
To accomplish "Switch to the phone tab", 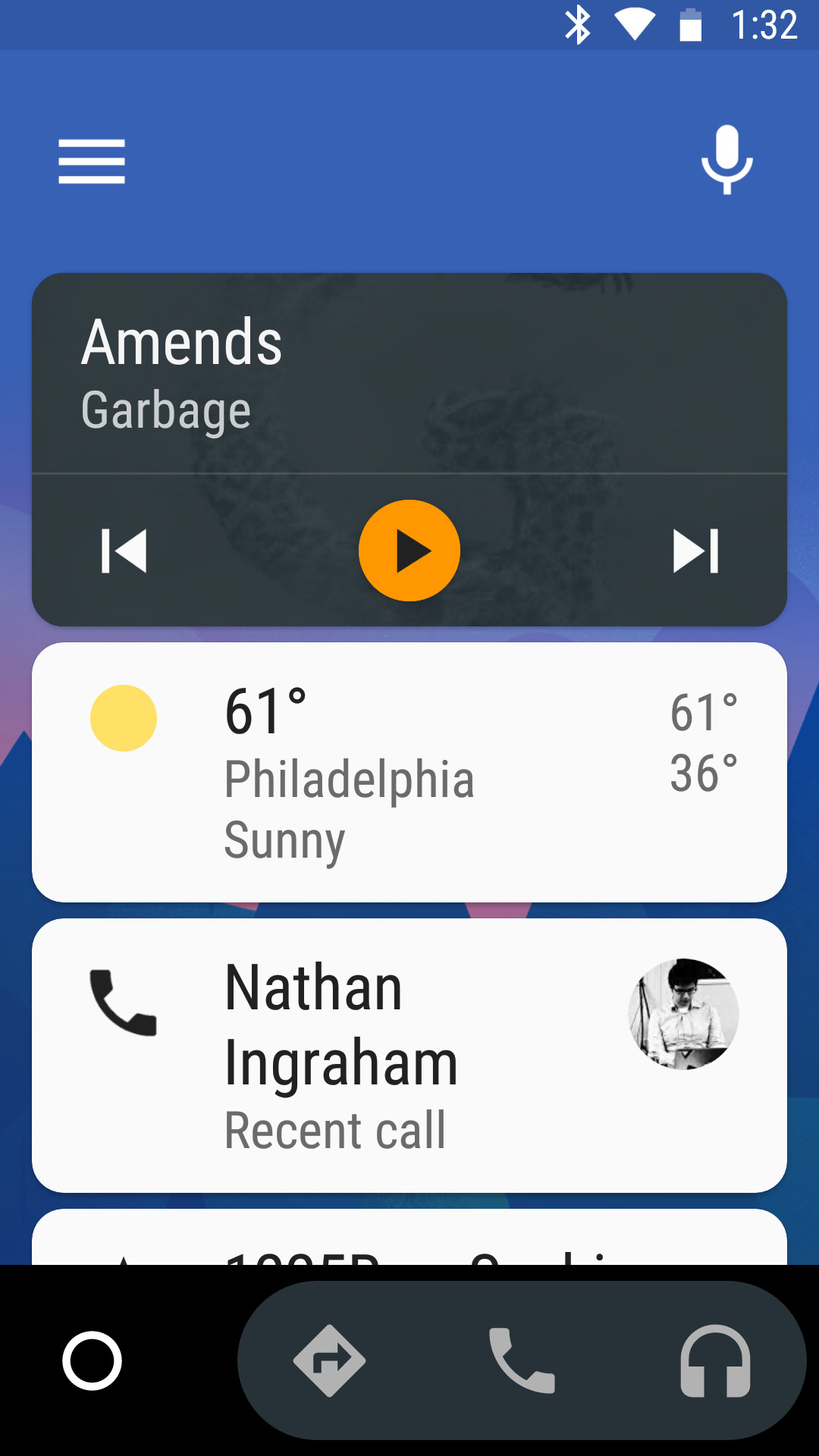I will pyautogui.click(x=522, y=1360).
